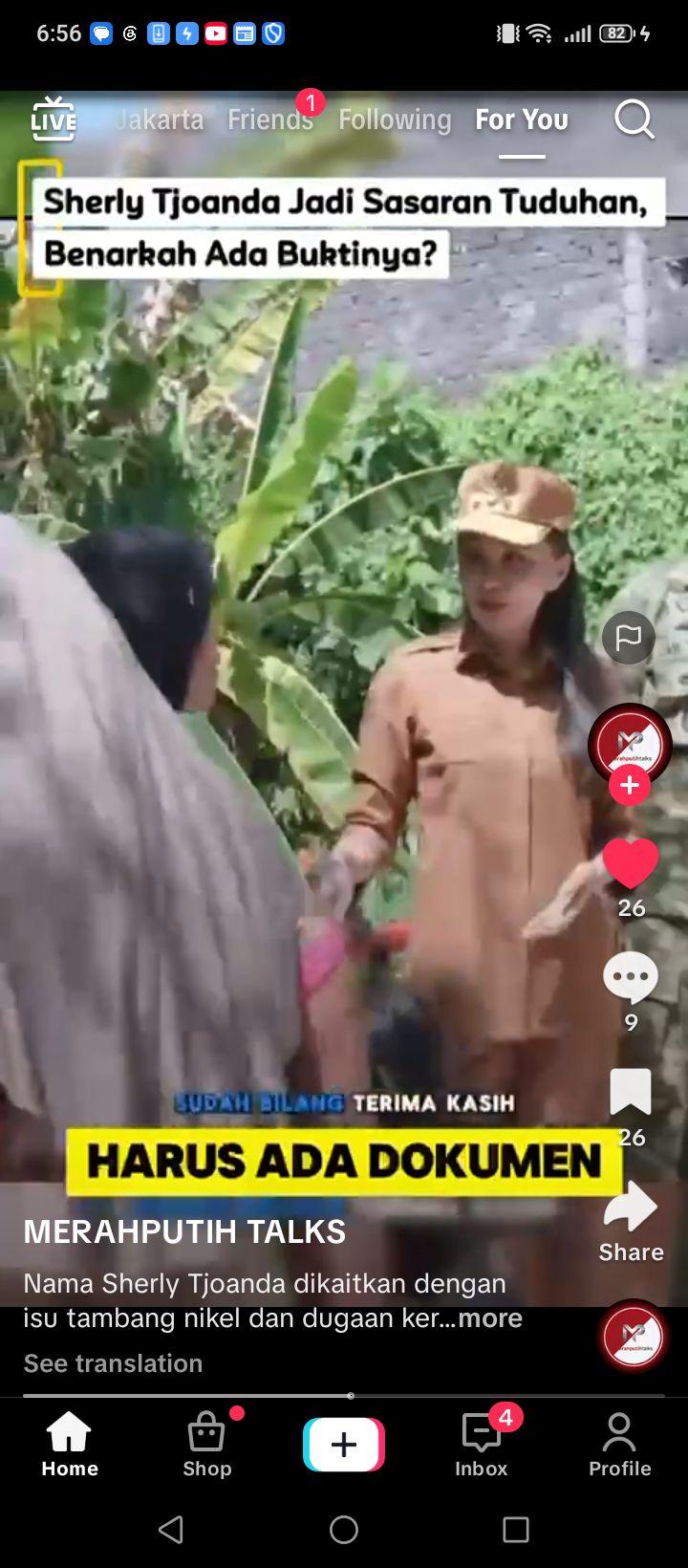
Task: Expand the caption with more
Action: tap(490, 1318)
